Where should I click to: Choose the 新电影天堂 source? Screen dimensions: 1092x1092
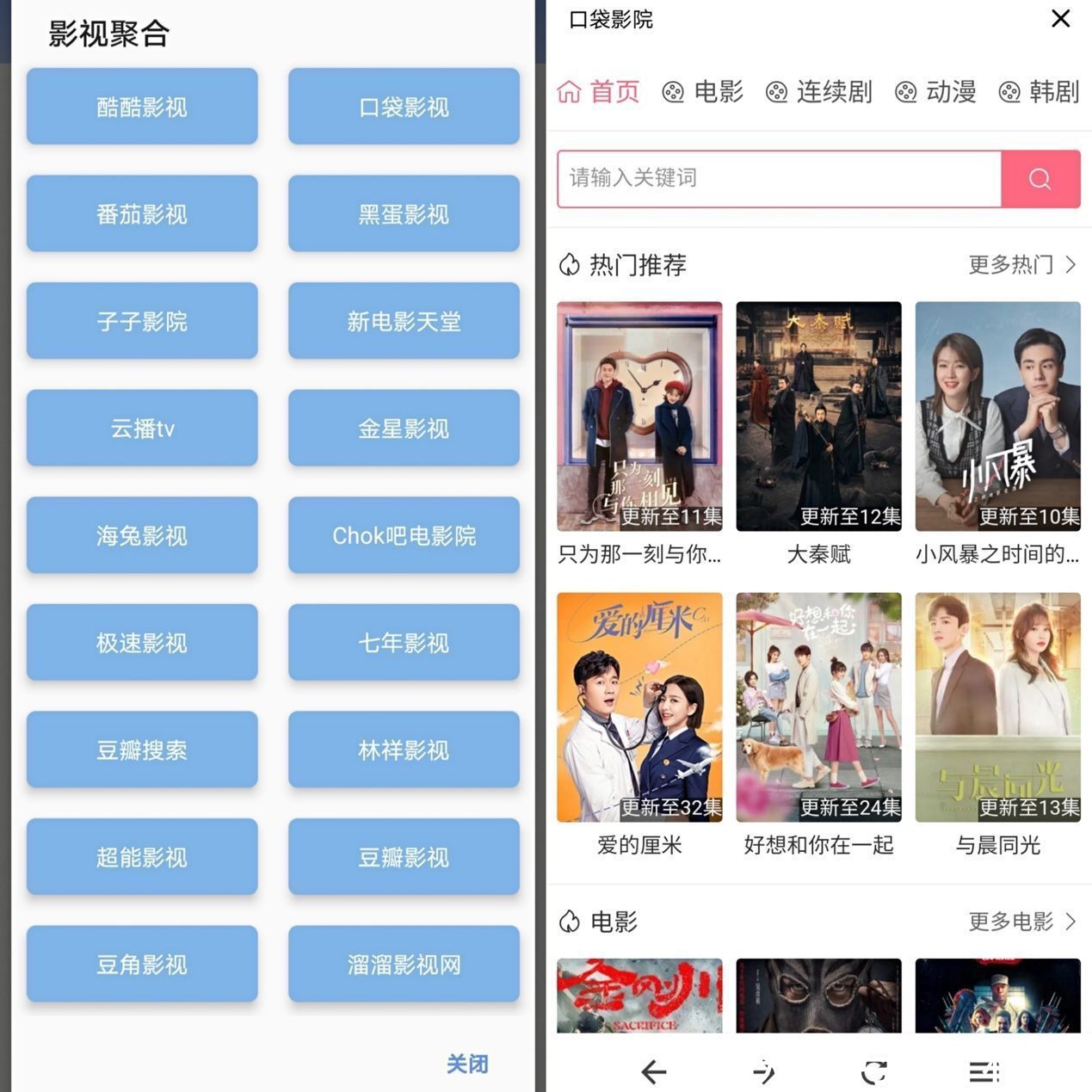(x=404, y=321)
